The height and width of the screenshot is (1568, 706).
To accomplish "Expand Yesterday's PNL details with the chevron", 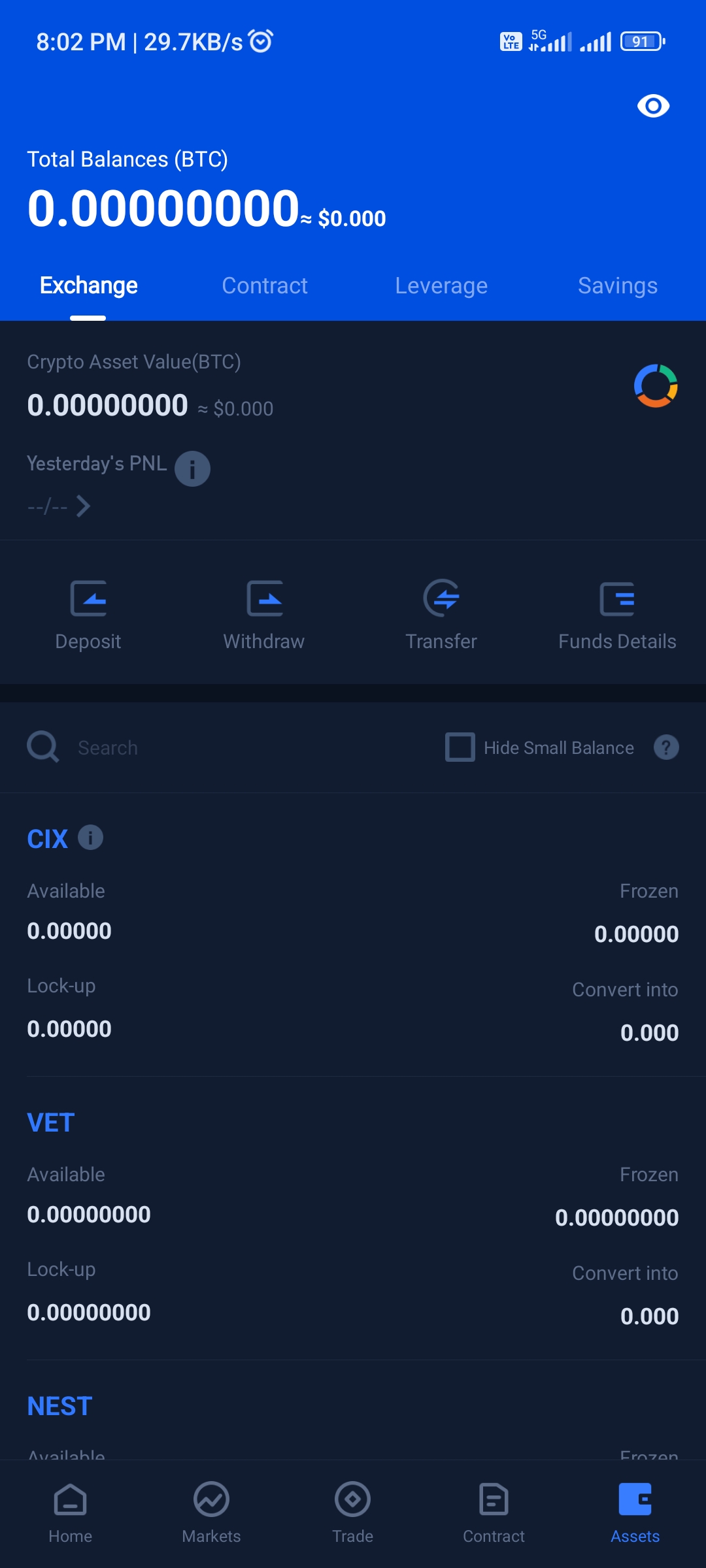I will point(84,506).
